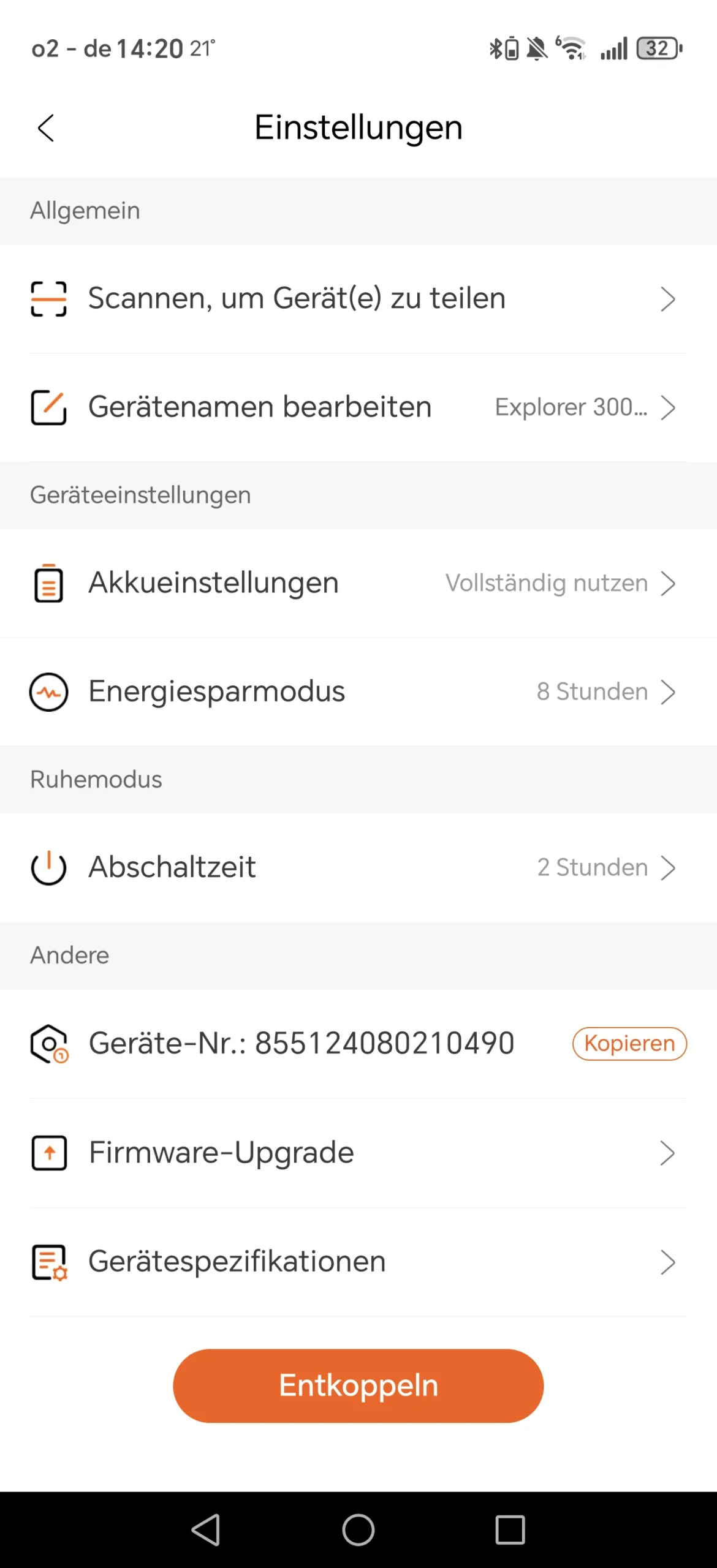Open Akkueinstellungen battery settings

point(358,583)
